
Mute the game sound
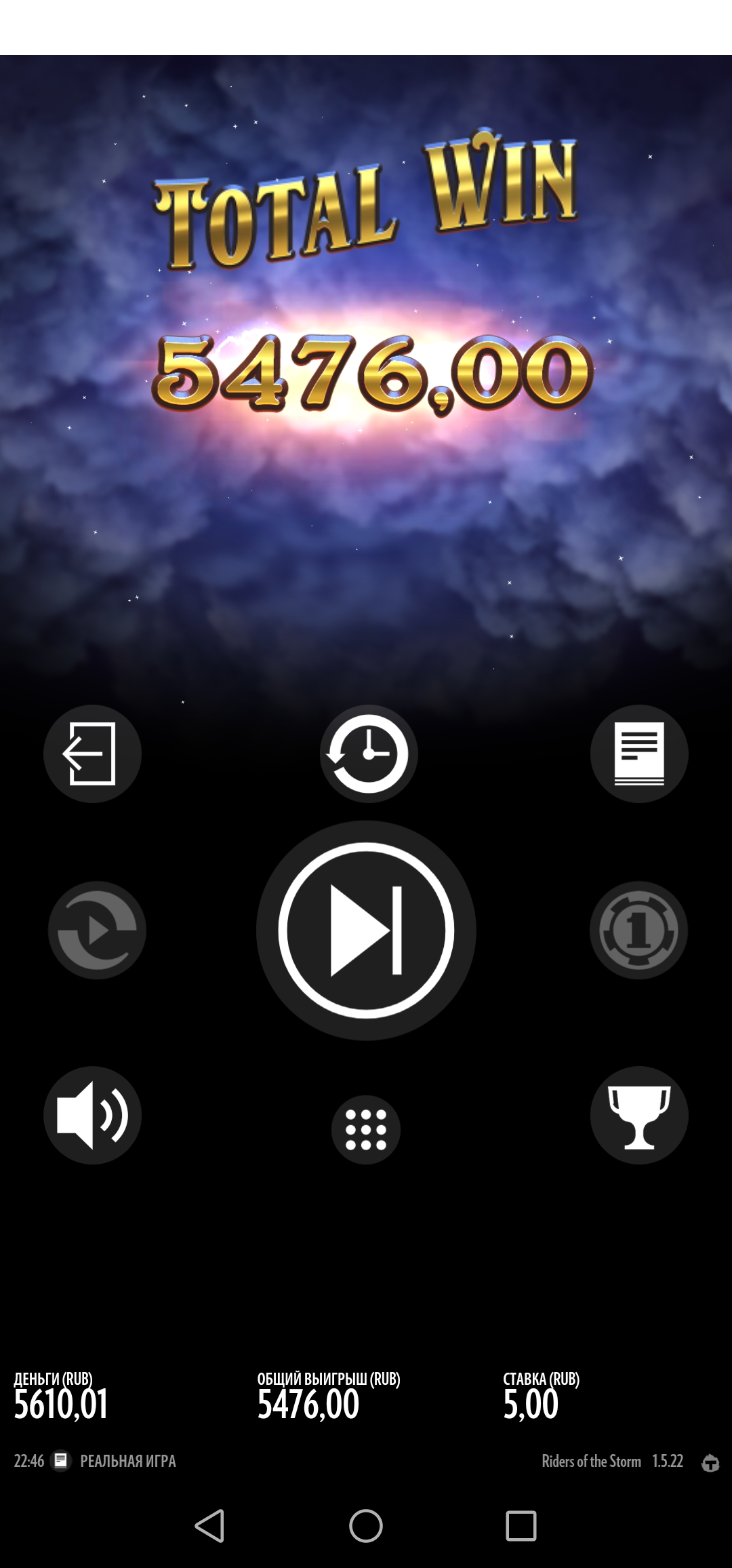[x=92, y=1115]
